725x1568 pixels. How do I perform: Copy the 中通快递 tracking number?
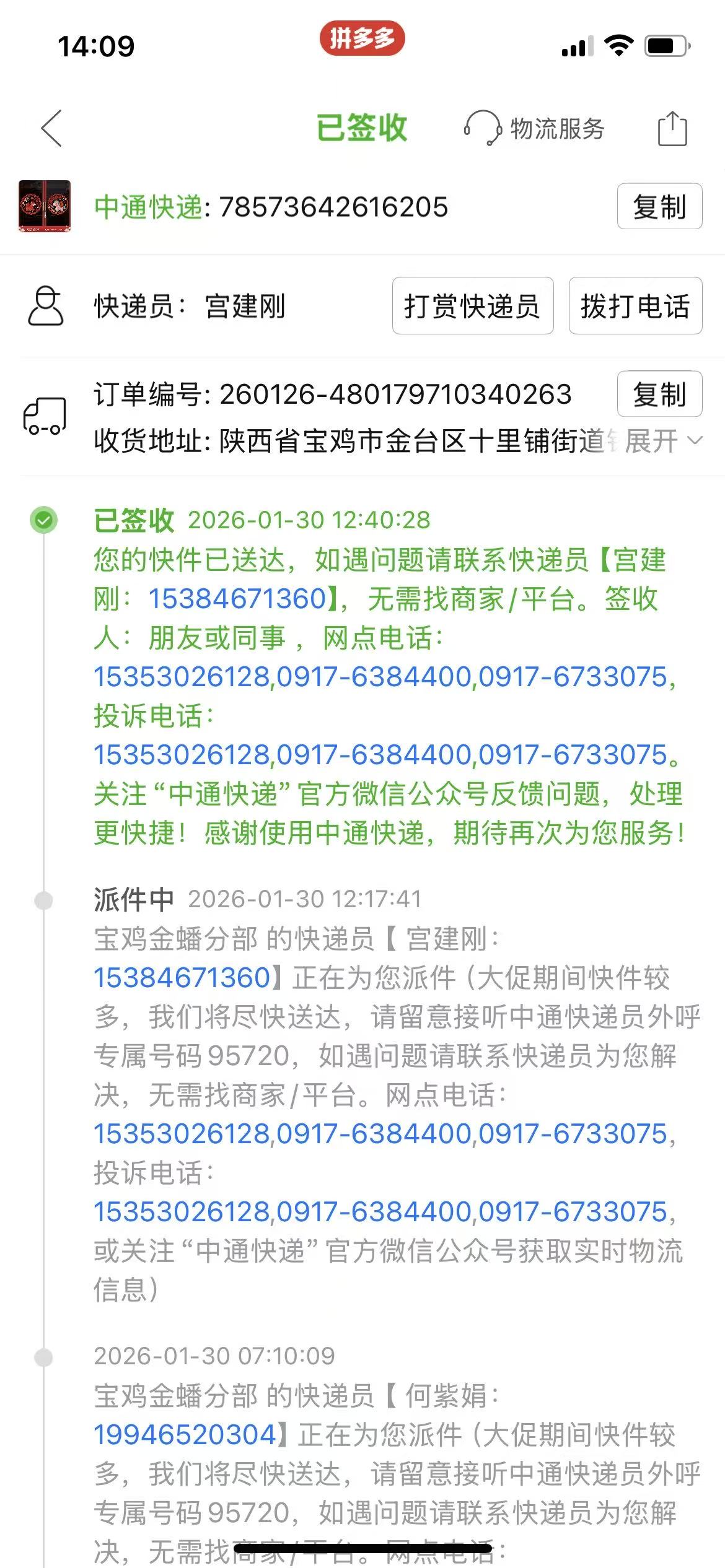[659, 207]
